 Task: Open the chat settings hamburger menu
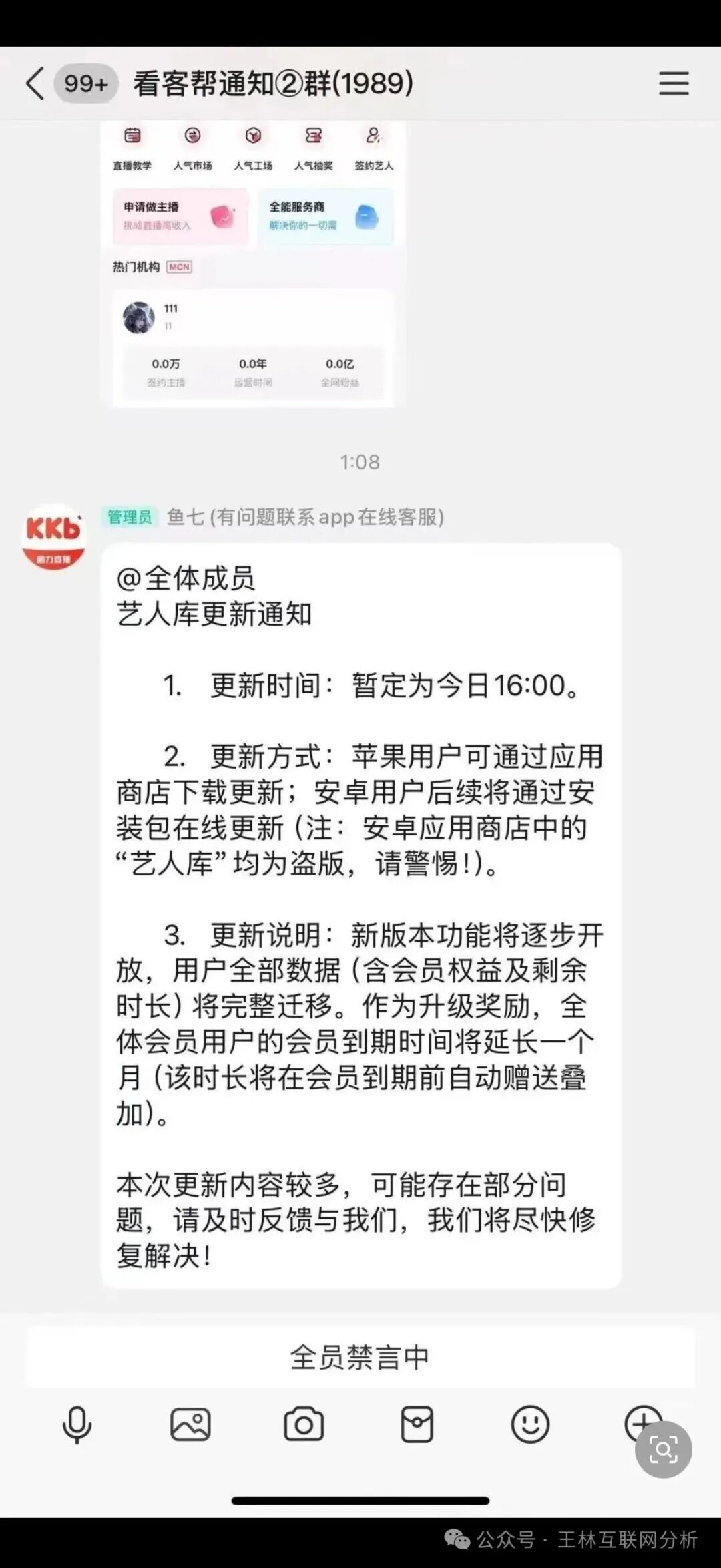coord(674,84)
